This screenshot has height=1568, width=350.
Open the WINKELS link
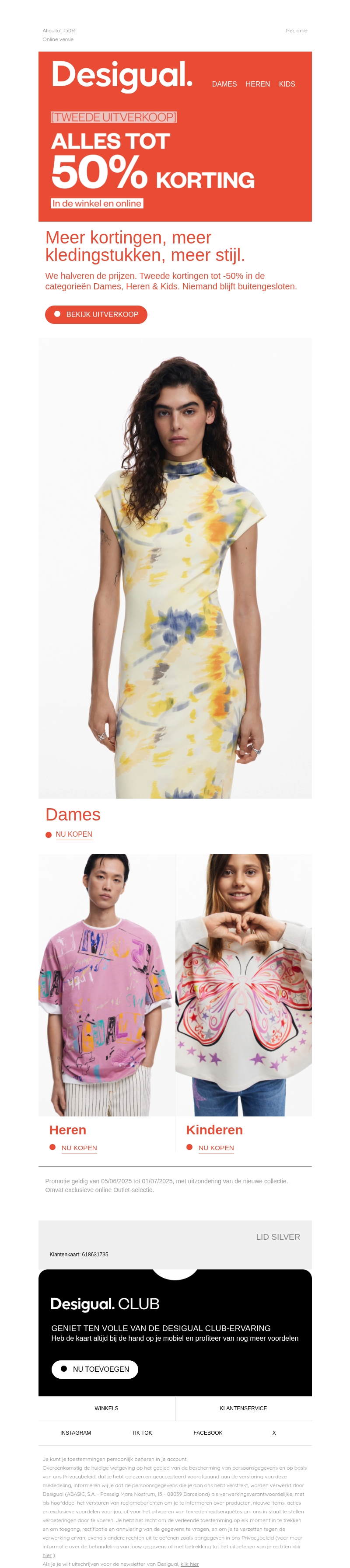[x=106, y=1408]
